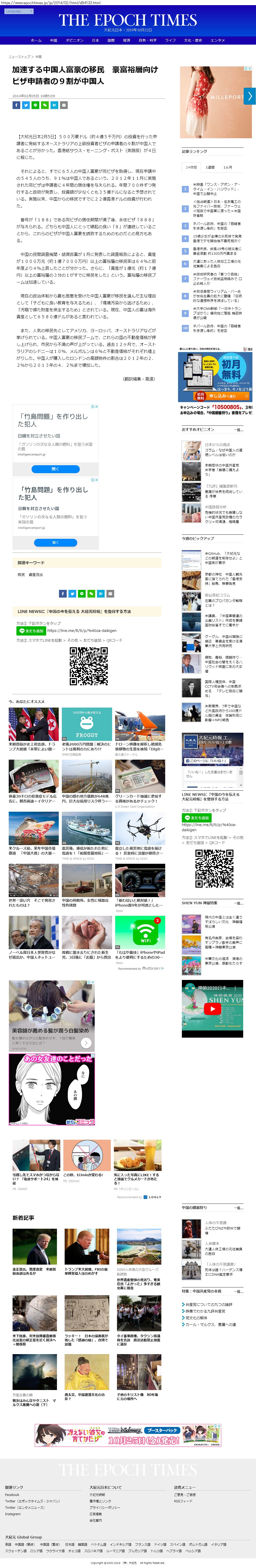The image size is (256, 1568).
Task: Tap the ニューストップ breadcrumb link
Action: [19, 57]
